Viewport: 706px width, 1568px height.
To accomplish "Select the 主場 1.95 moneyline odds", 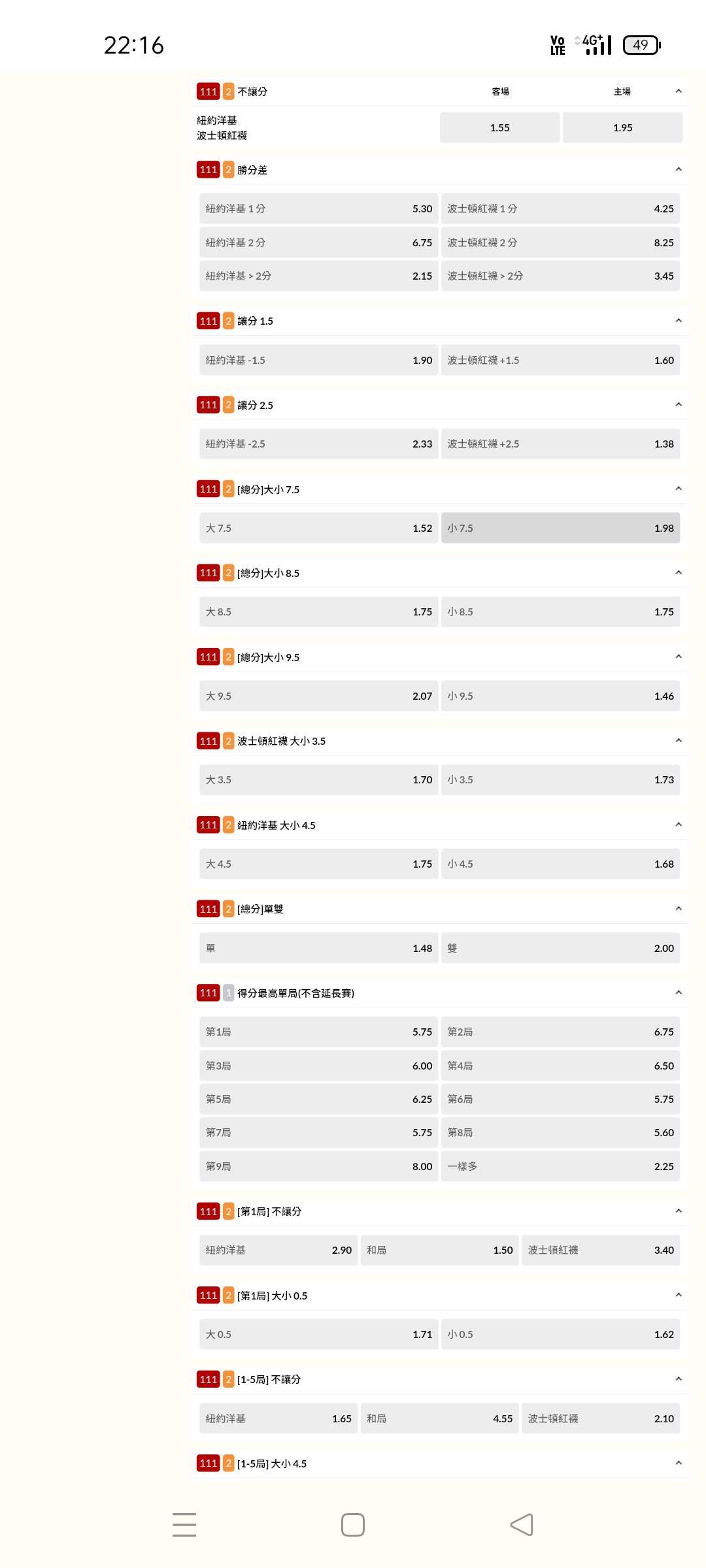I will coord(622,127).
